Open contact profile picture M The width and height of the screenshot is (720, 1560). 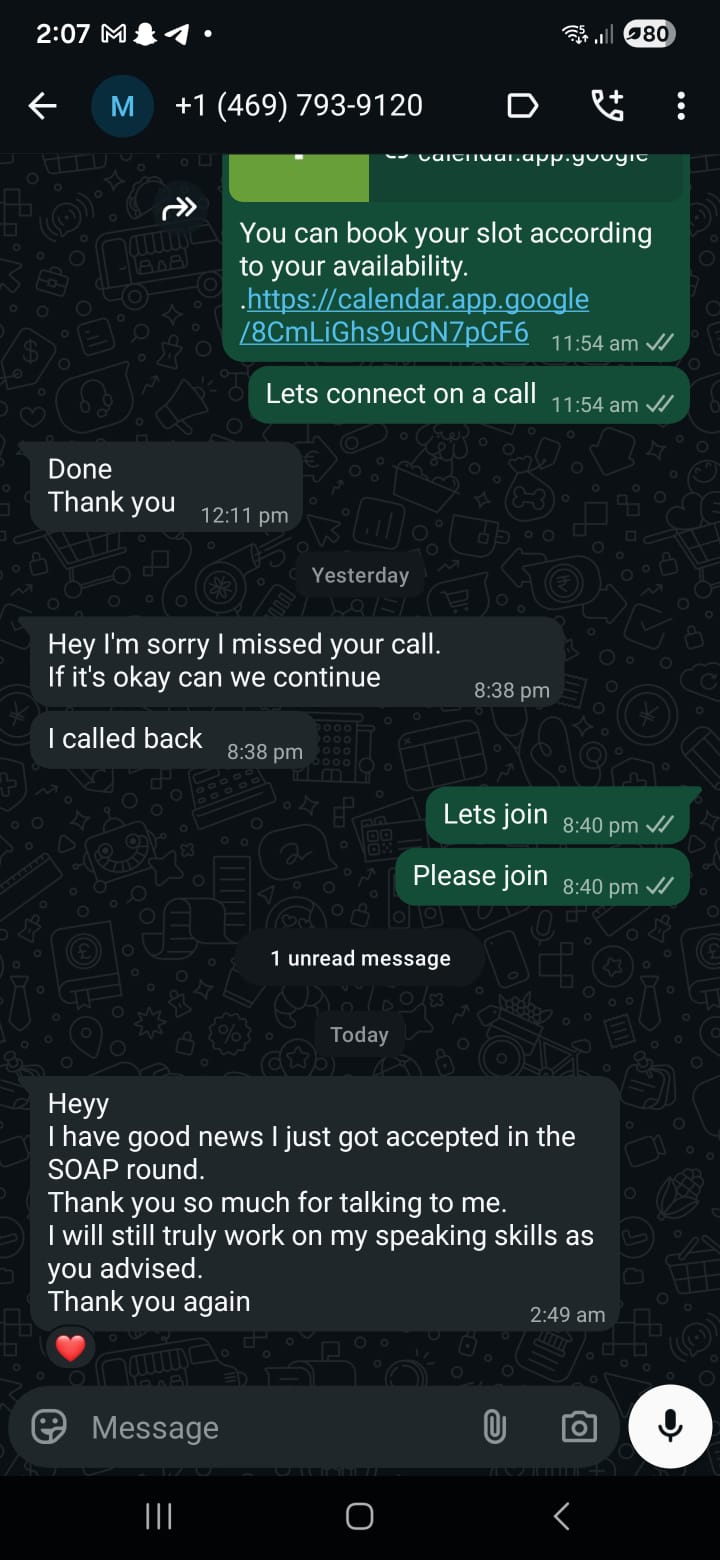(x=122, y=106)
